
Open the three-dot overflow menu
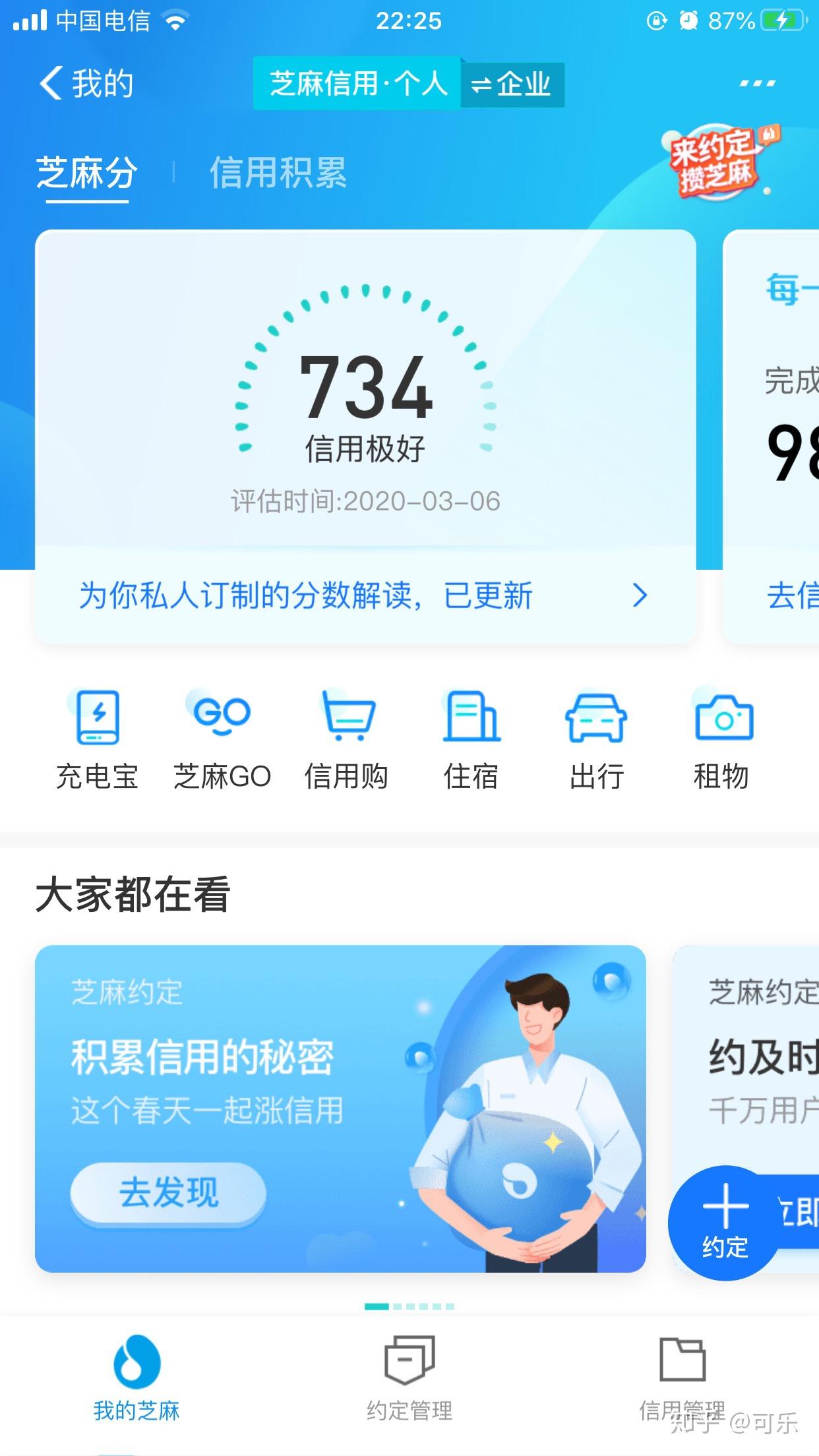tap(756, 84)
